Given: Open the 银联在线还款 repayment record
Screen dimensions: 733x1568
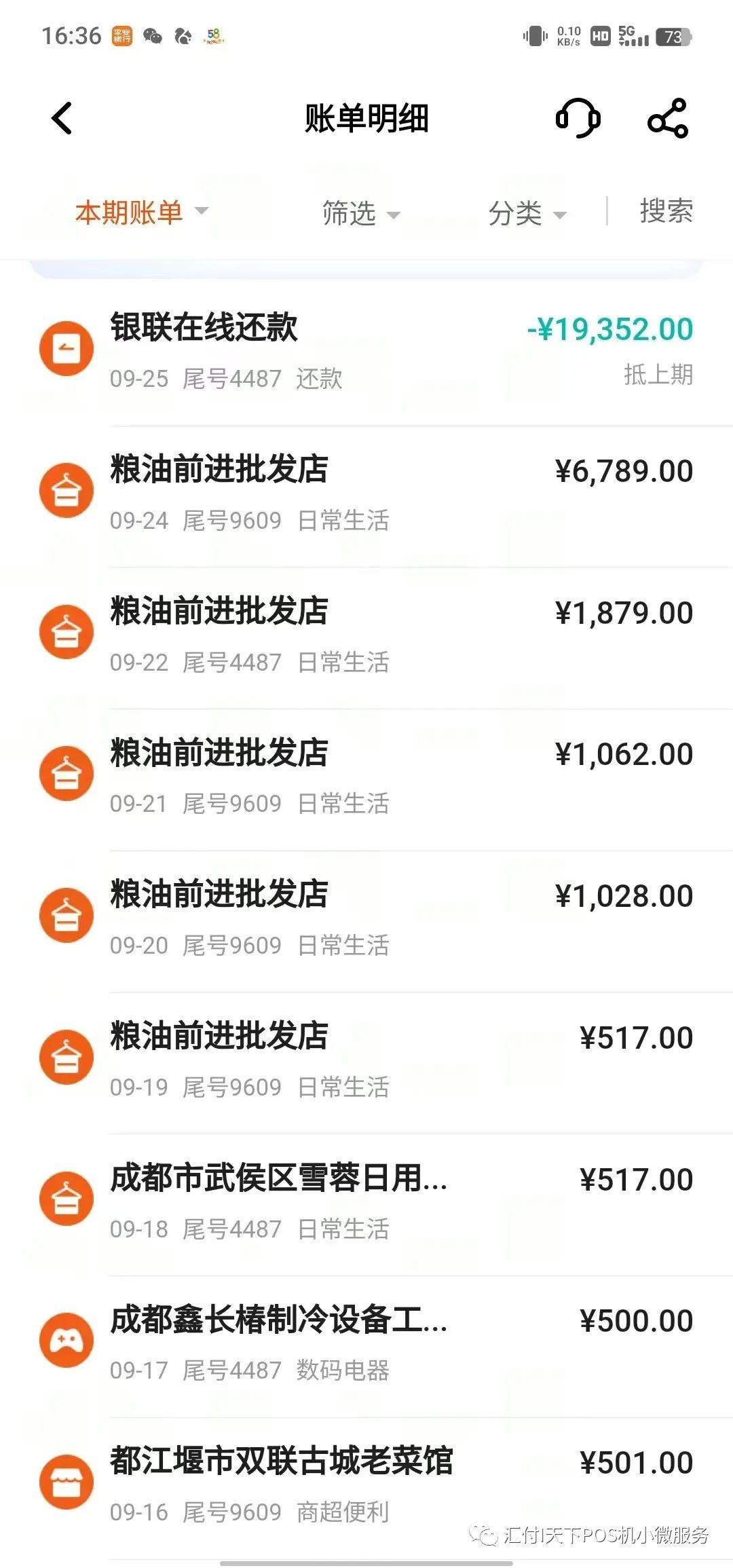Looking at the screenshot, I should (366, 351).
